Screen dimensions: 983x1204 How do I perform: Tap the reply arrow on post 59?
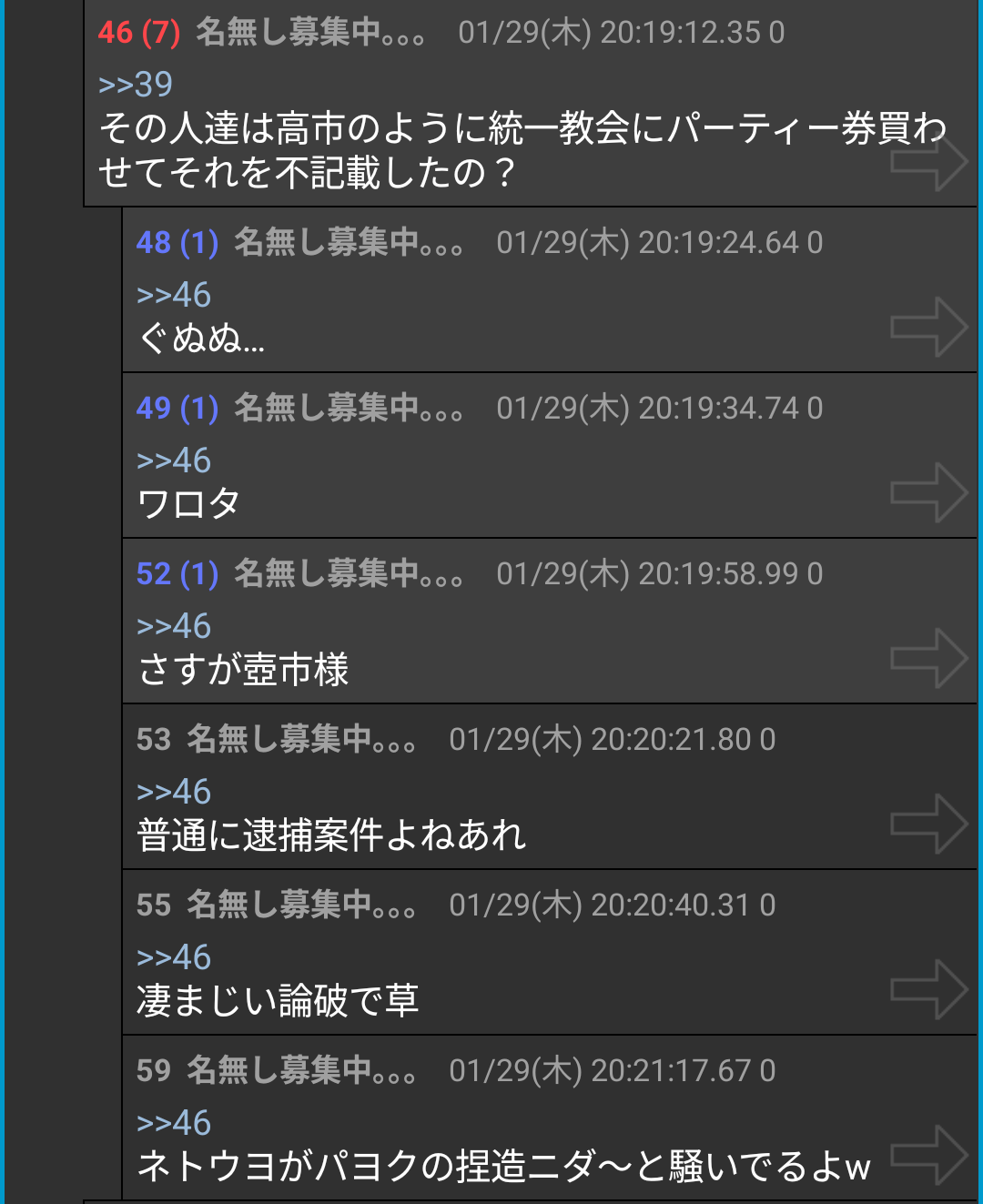[928, 1155]
